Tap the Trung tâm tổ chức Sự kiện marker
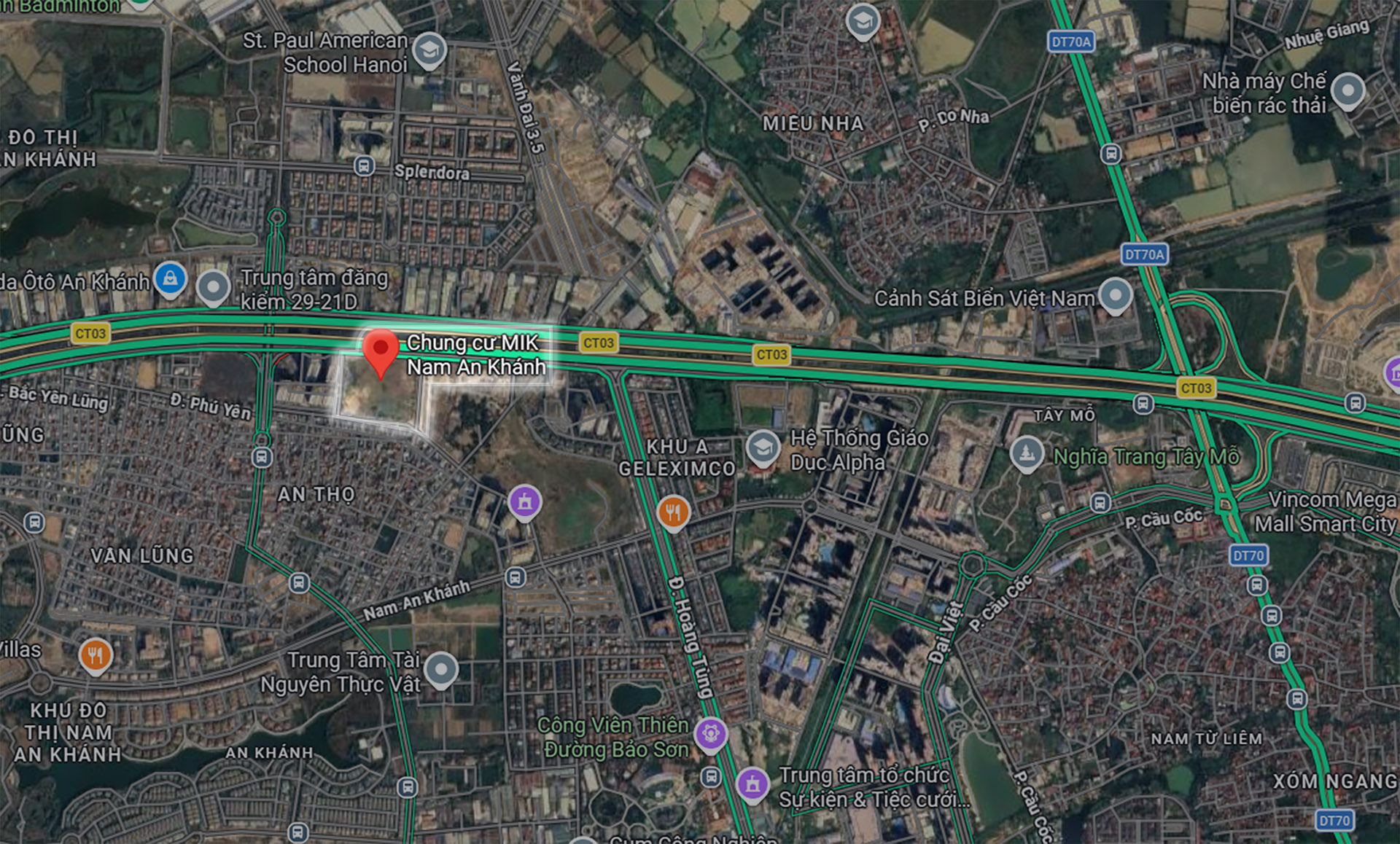Viewport: 1400px width, 844px height. [x=752, y=784]
